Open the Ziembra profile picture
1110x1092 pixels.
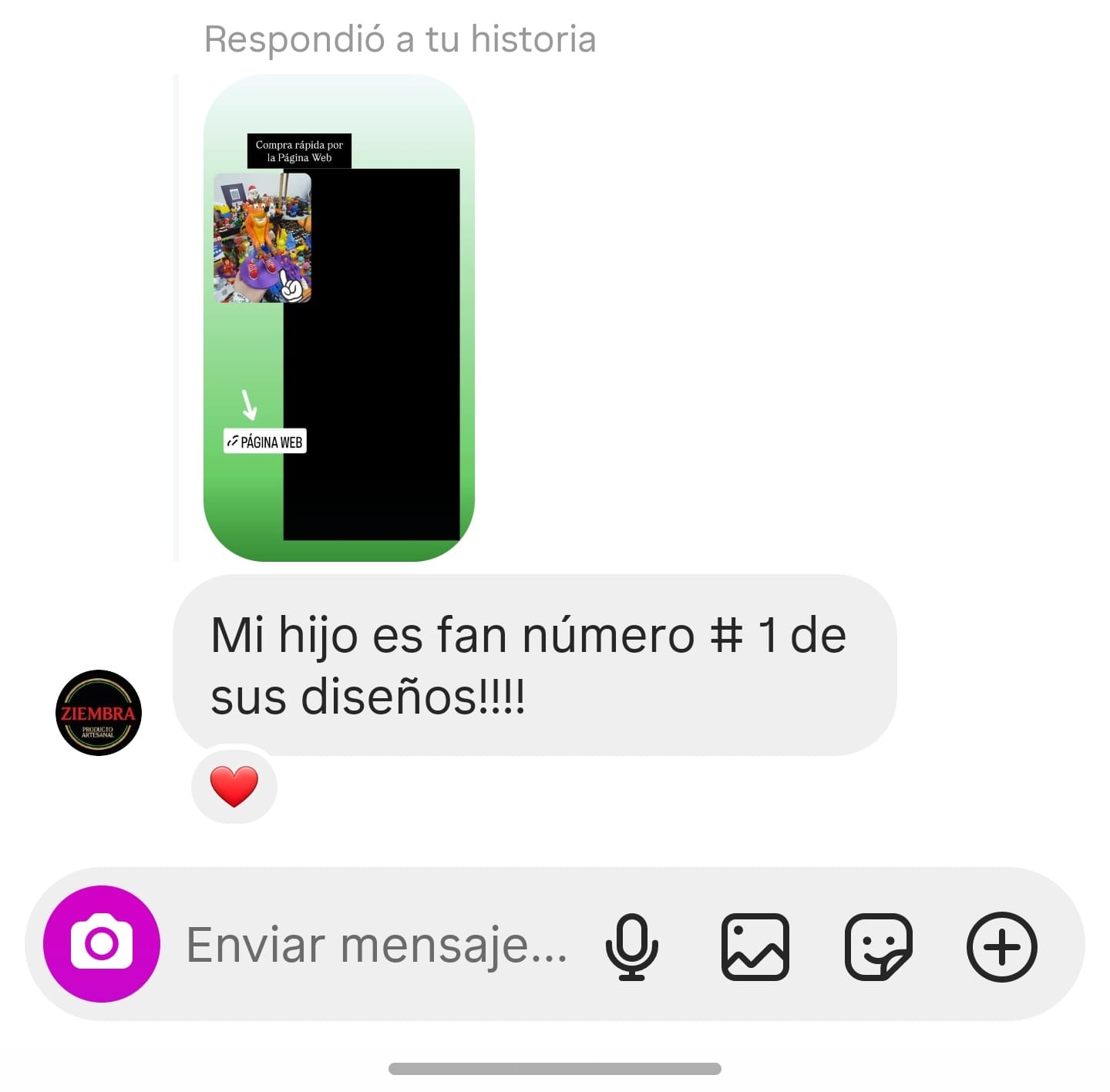tap(99, 713)
